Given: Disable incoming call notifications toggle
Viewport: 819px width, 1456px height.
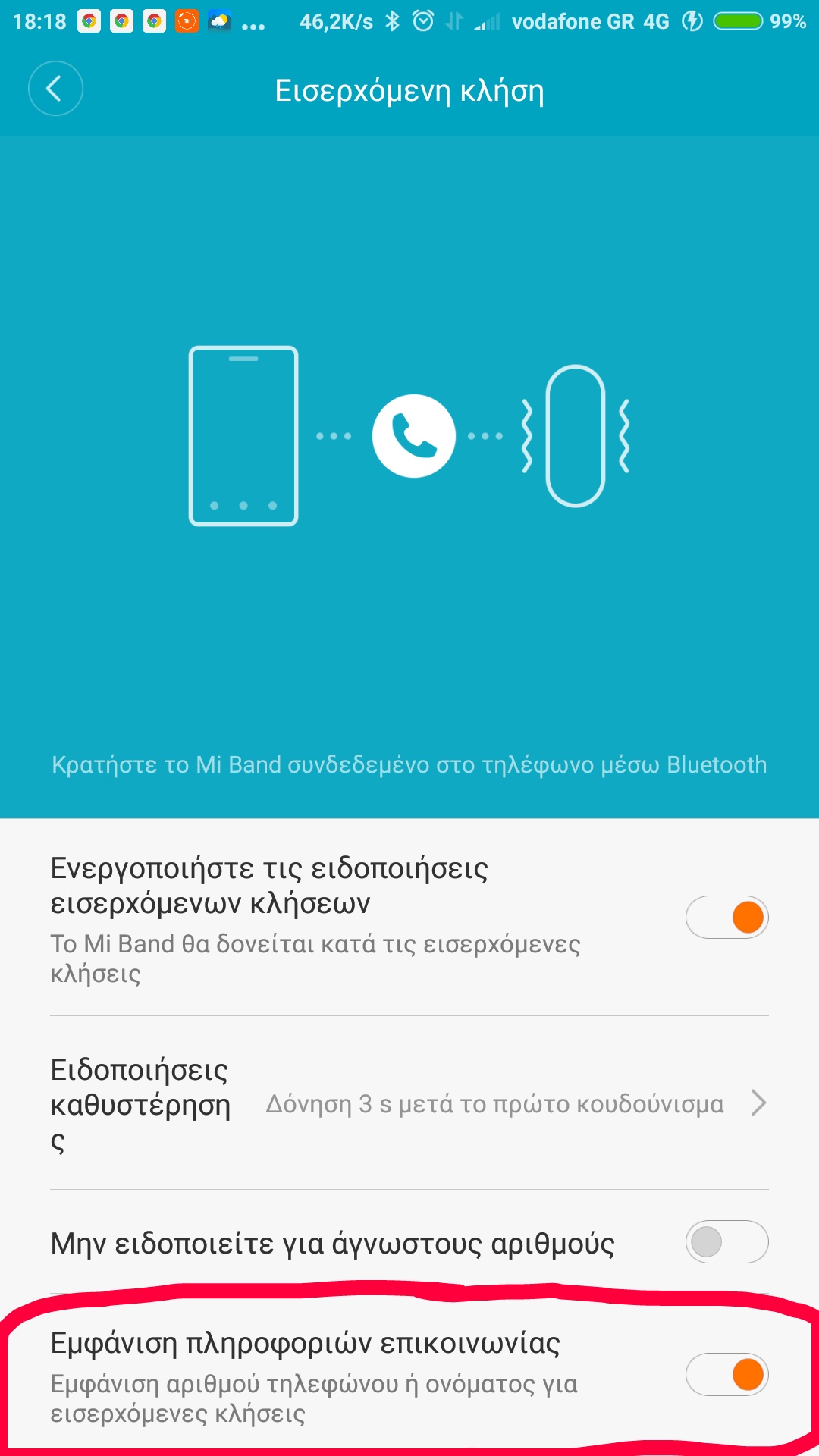Looking at the screenshot, I should pyautogui.click(x=726, y=918).
